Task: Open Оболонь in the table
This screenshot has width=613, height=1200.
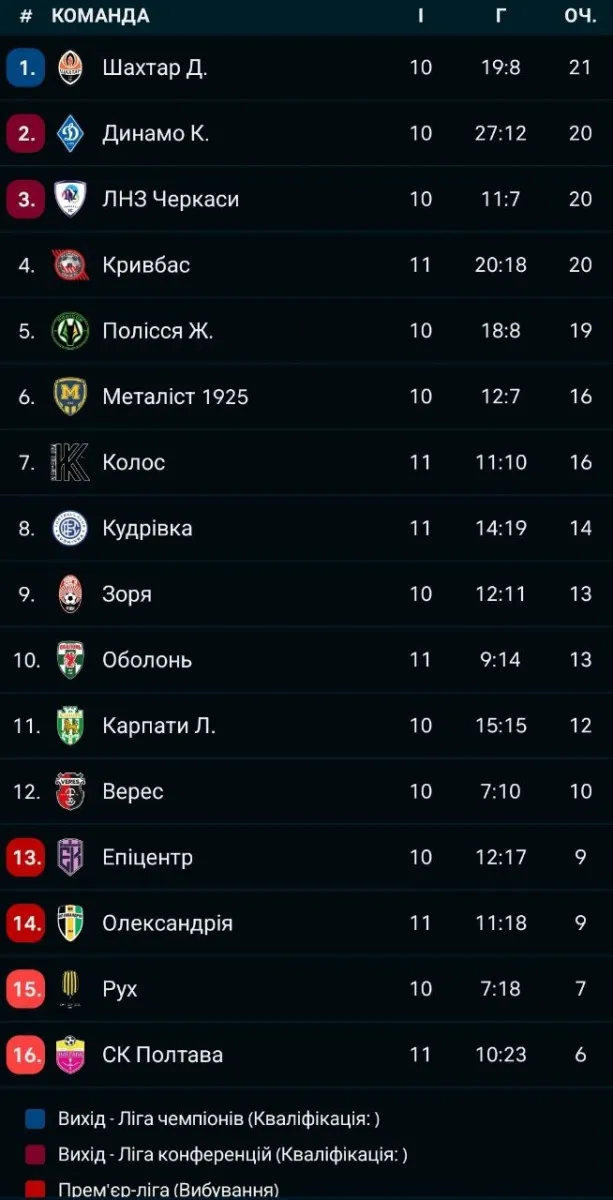Action: pos(147,660)
